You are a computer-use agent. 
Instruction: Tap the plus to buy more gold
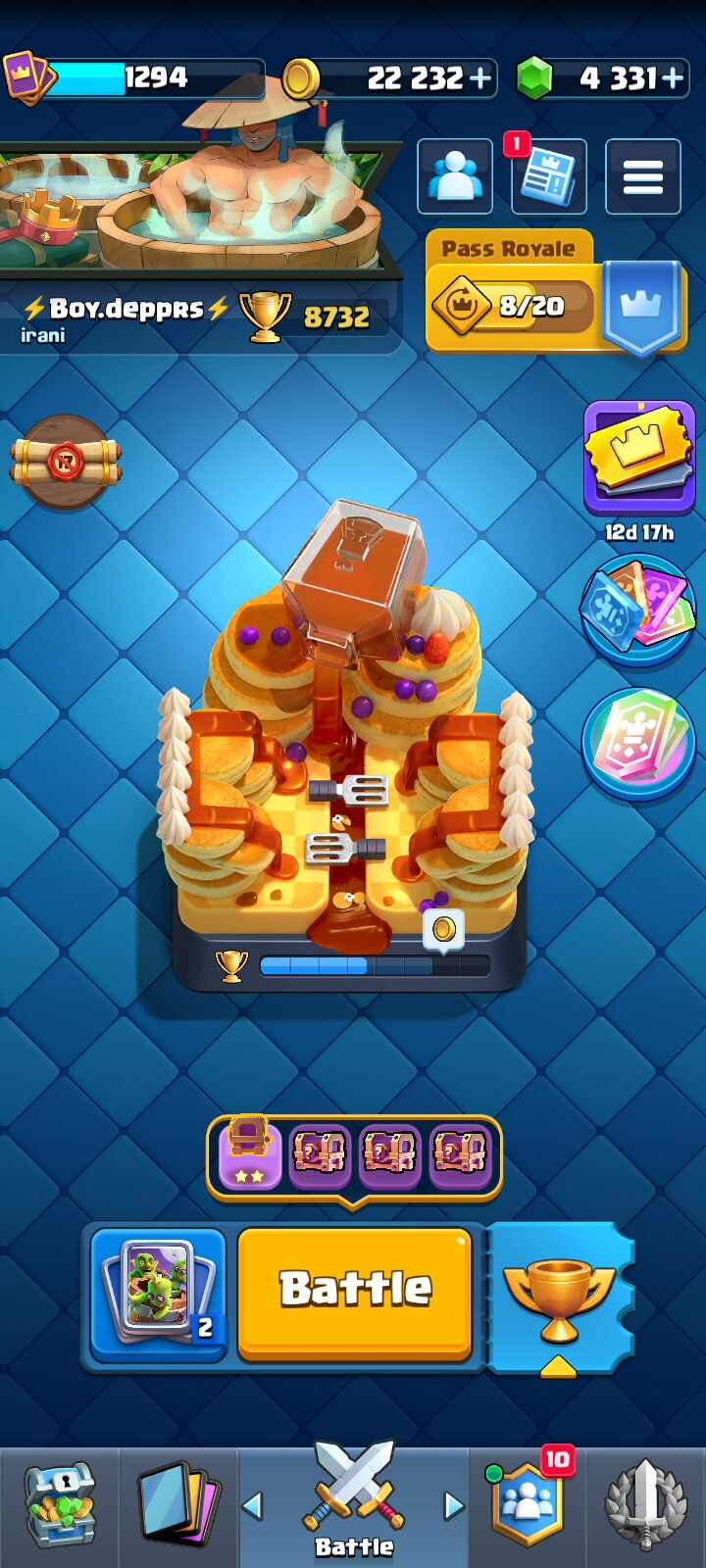point(481,78)
